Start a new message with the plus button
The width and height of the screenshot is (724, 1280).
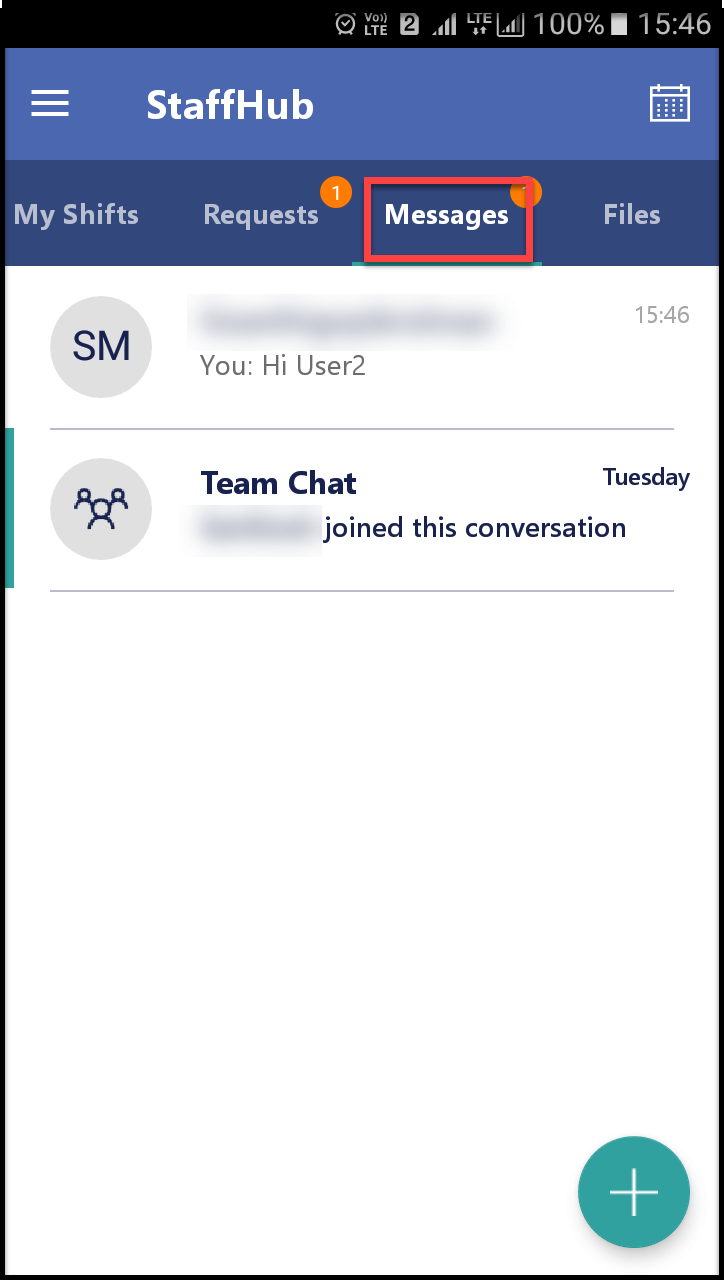(633, 1192)
